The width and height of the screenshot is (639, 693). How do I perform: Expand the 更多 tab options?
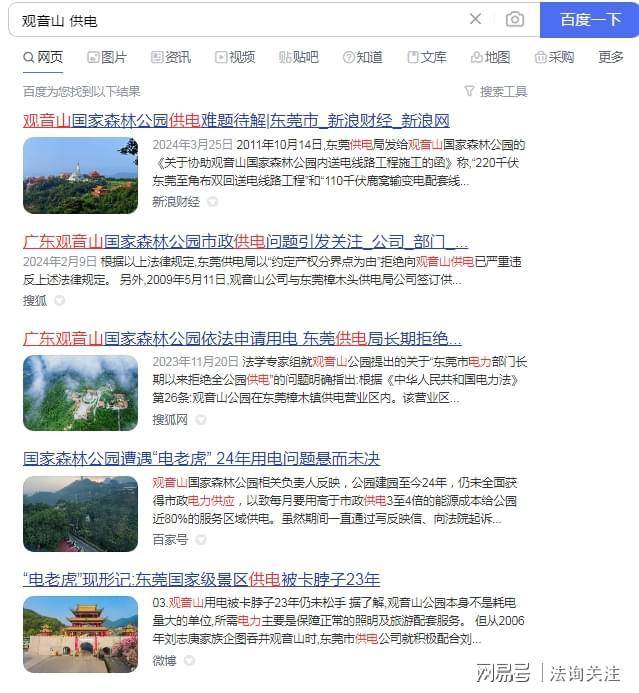(610, 57)
